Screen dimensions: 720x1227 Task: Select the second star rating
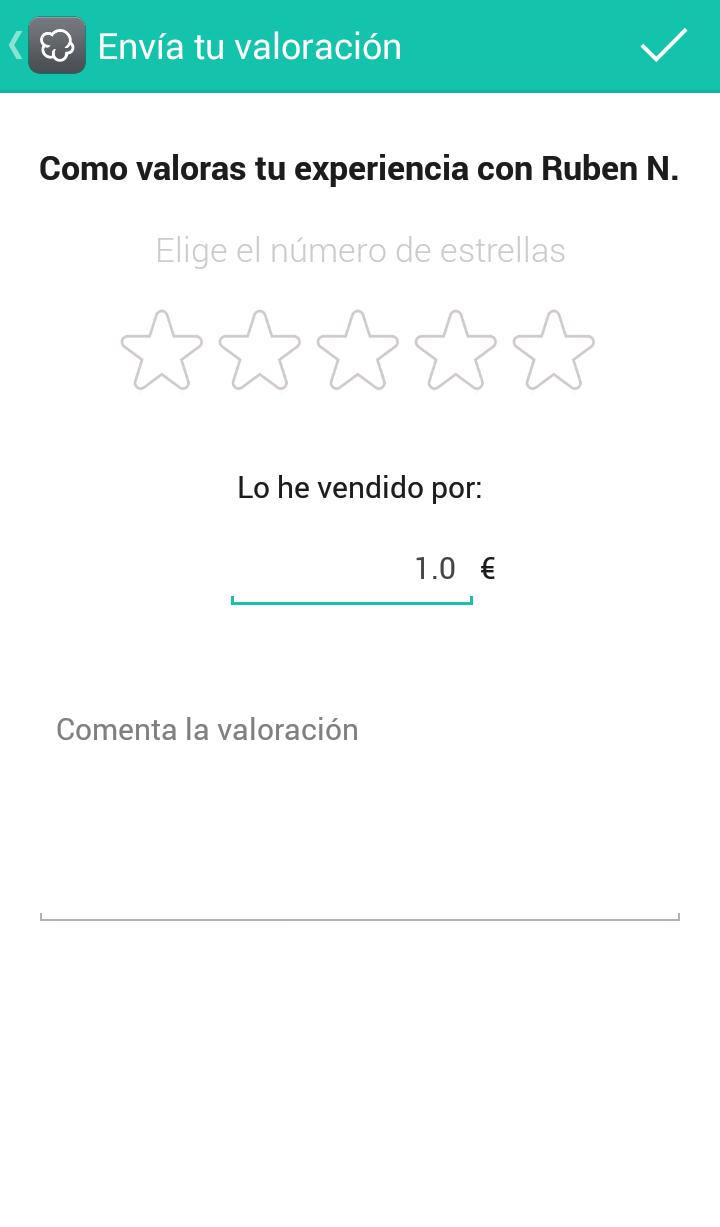(259, 351)
